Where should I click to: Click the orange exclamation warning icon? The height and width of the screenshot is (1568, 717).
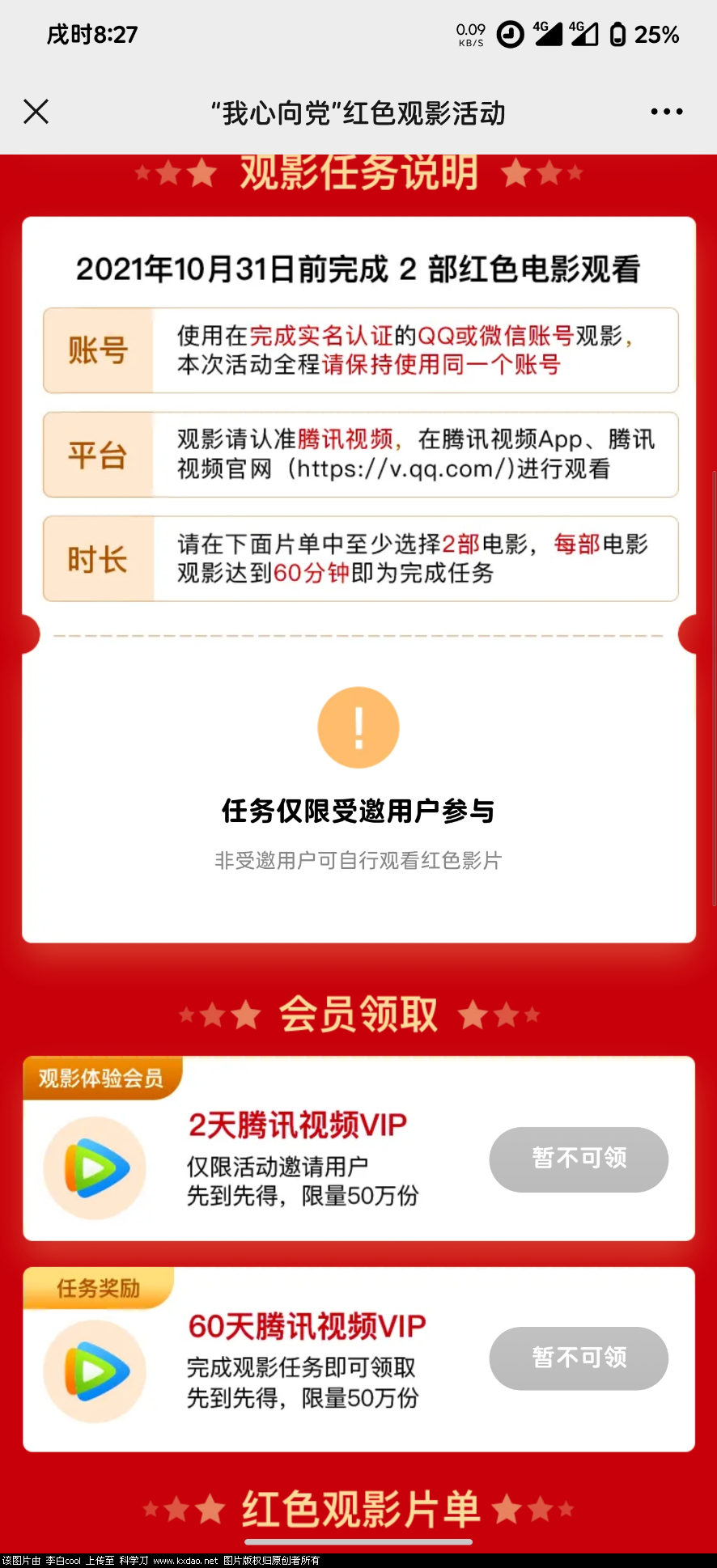point(358,727)
